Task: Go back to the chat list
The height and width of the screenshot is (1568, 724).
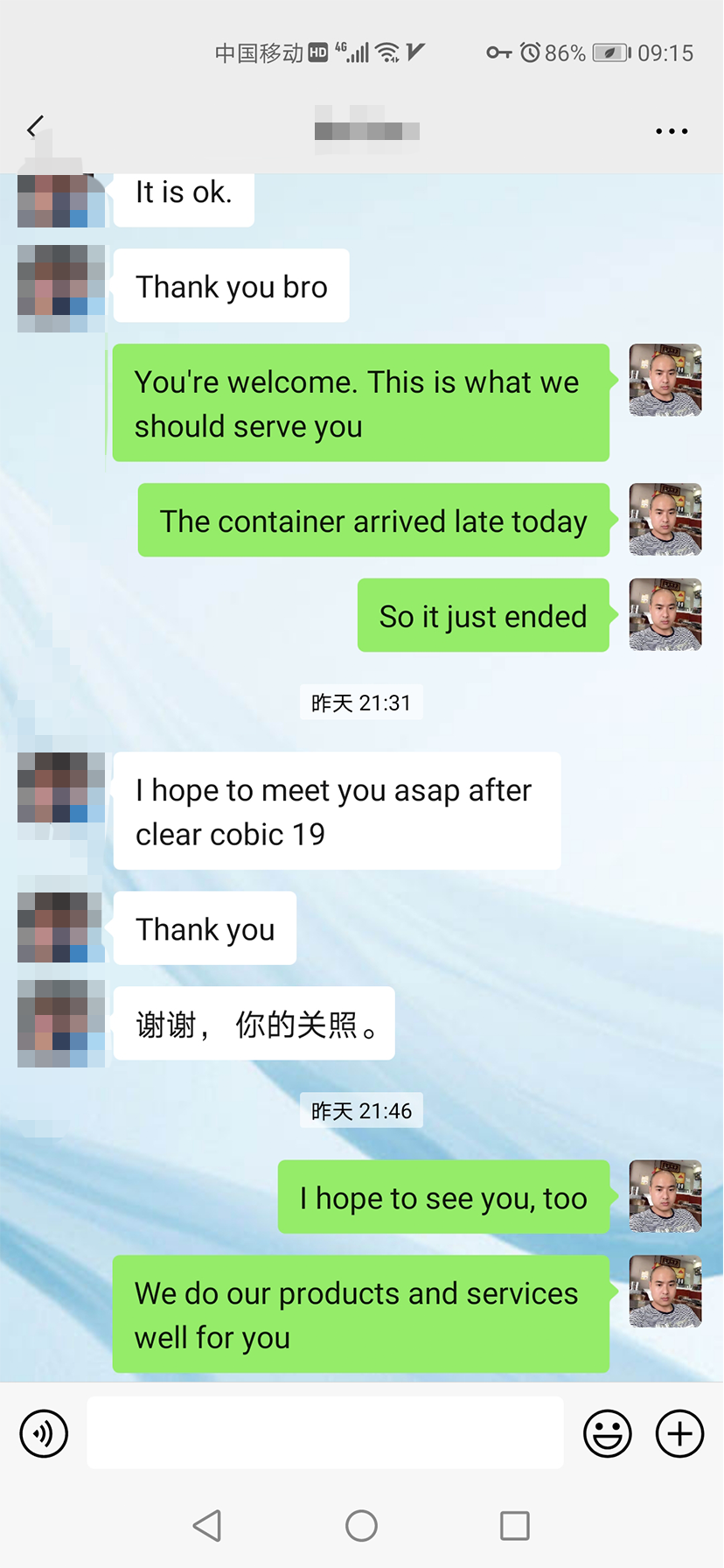Action: click(35, 129)
